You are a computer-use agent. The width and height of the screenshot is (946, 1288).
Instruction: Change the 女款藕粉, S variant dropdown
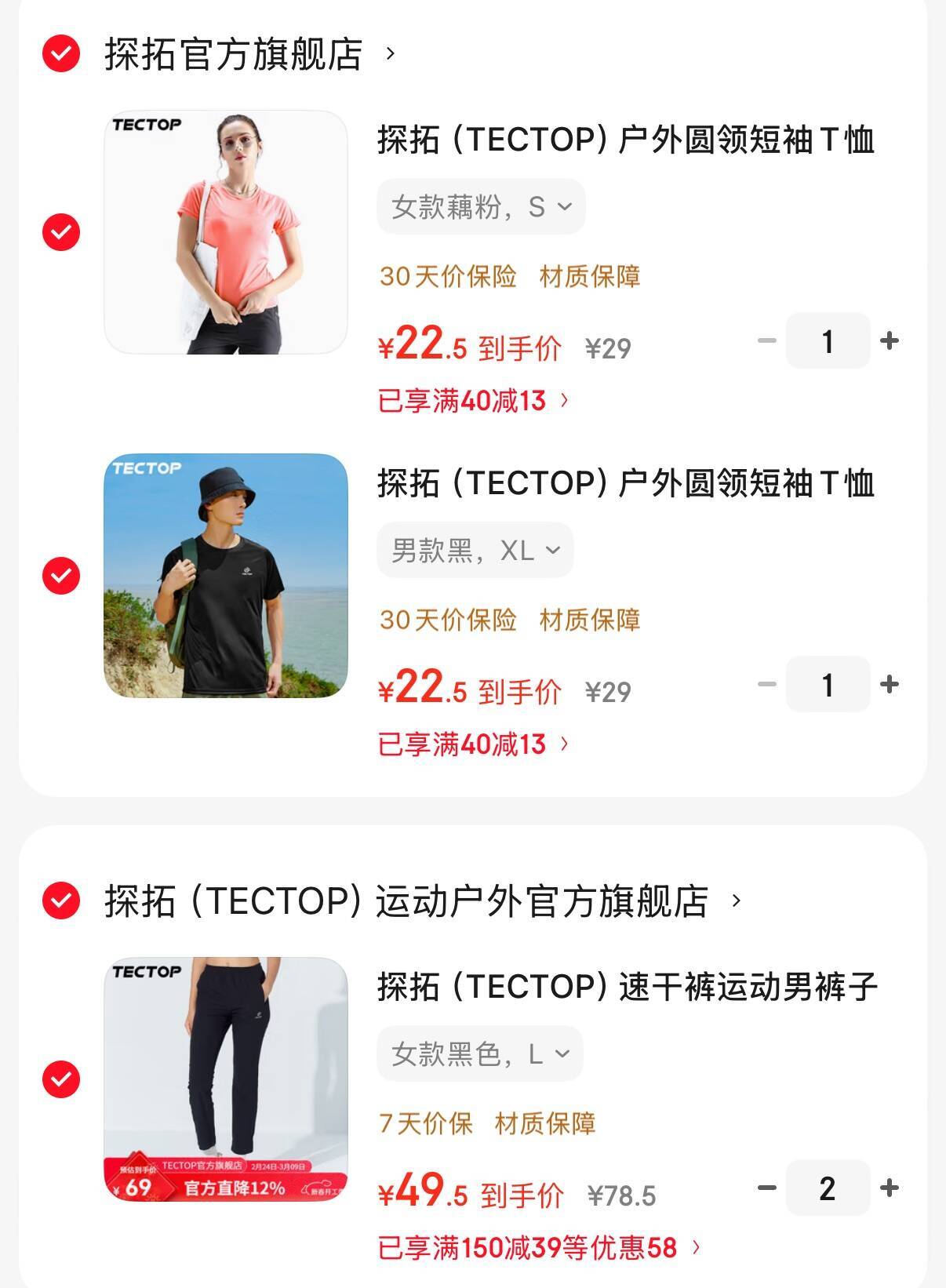[481, 207]
